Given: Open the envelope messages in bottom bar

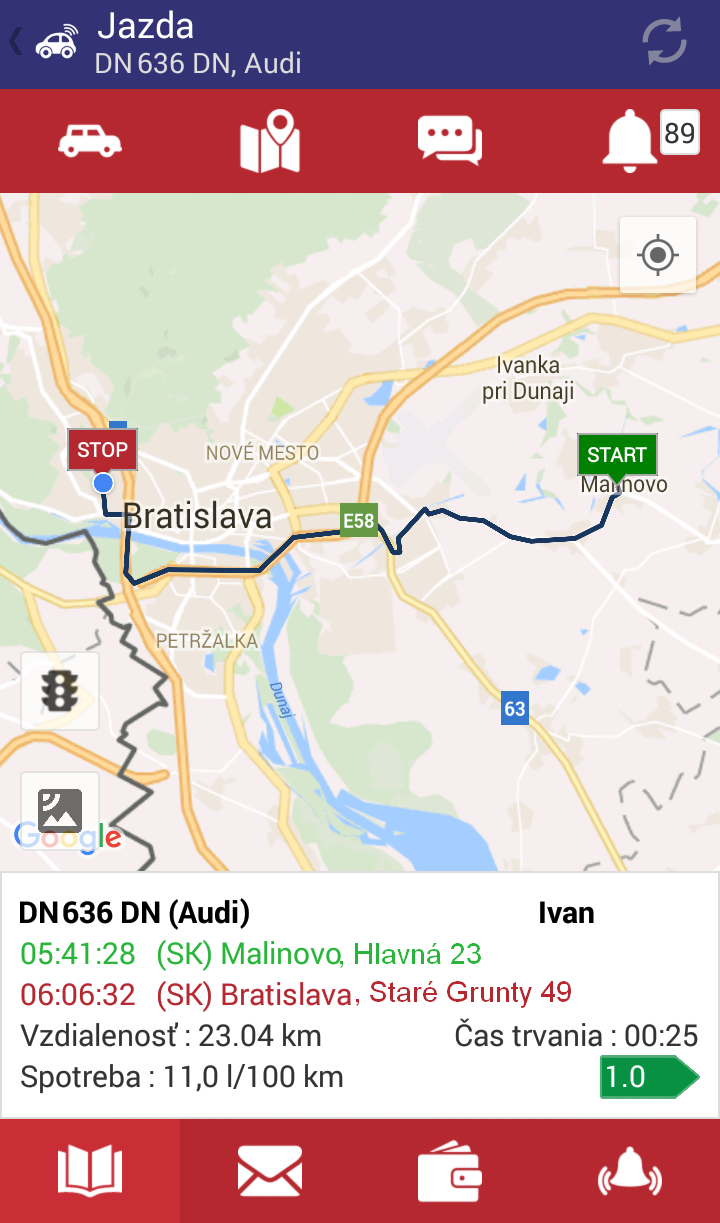Looking at the screenshot, I should [x=270, y=1171].
